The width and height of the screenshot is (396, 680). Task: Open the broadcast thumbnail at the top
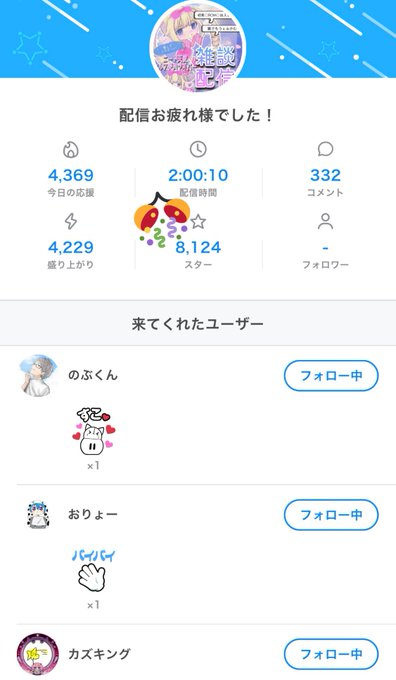pyautogui.click(x=198, y=45)
